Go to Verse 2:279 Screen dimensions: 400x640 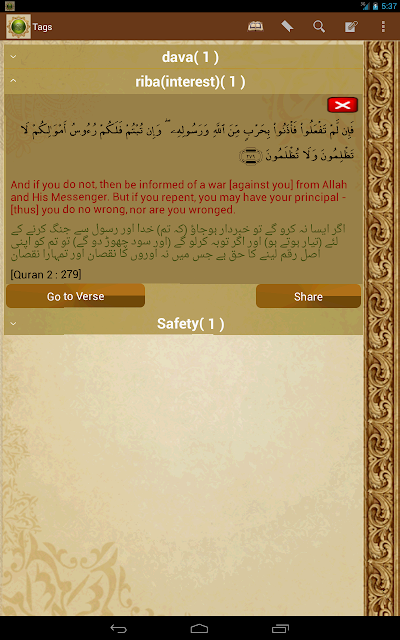tap(76, 296)
